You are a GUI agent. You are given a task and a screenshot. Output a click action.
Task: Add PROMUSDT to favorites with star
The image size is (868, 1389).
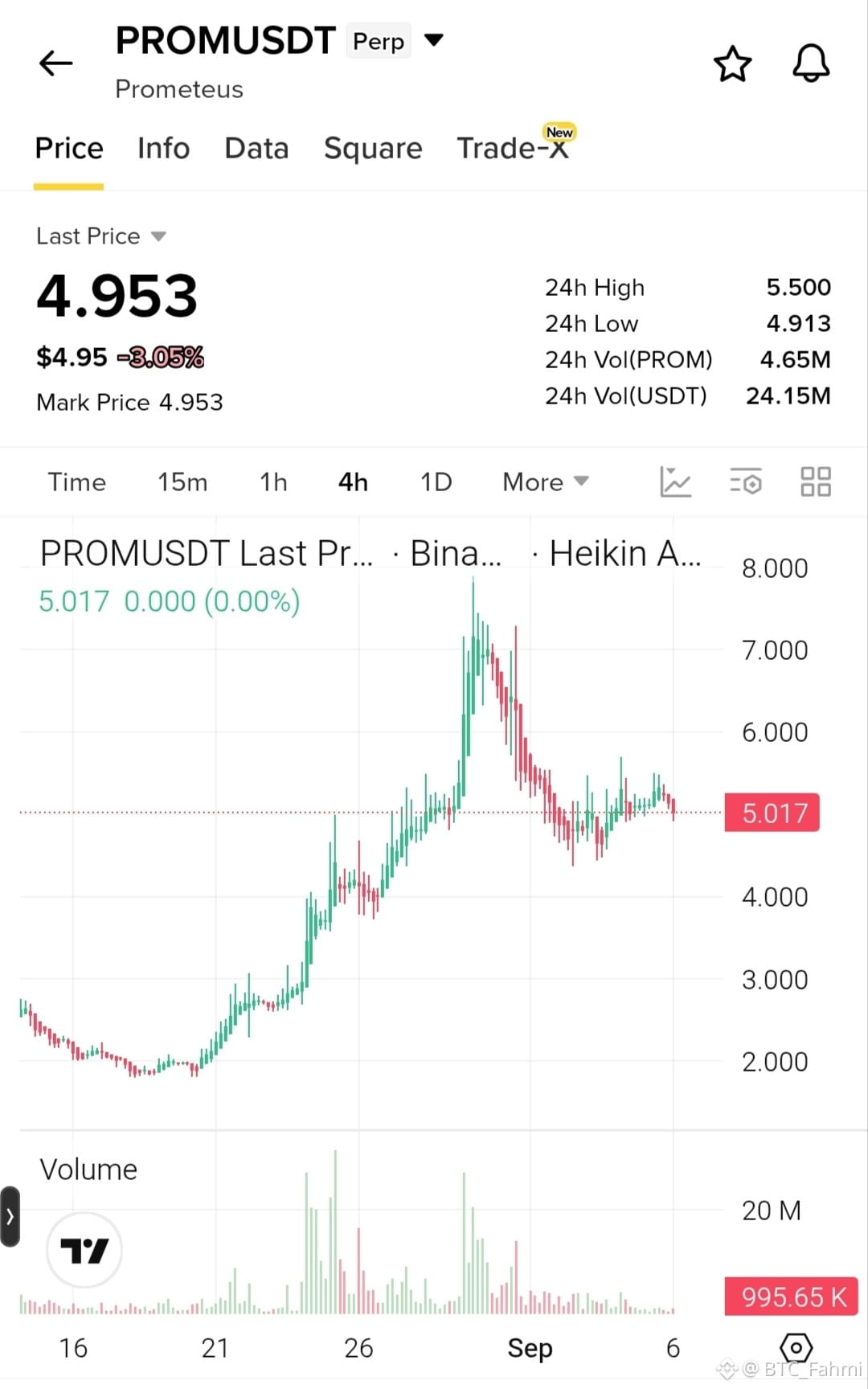click(x=732, y=64)
